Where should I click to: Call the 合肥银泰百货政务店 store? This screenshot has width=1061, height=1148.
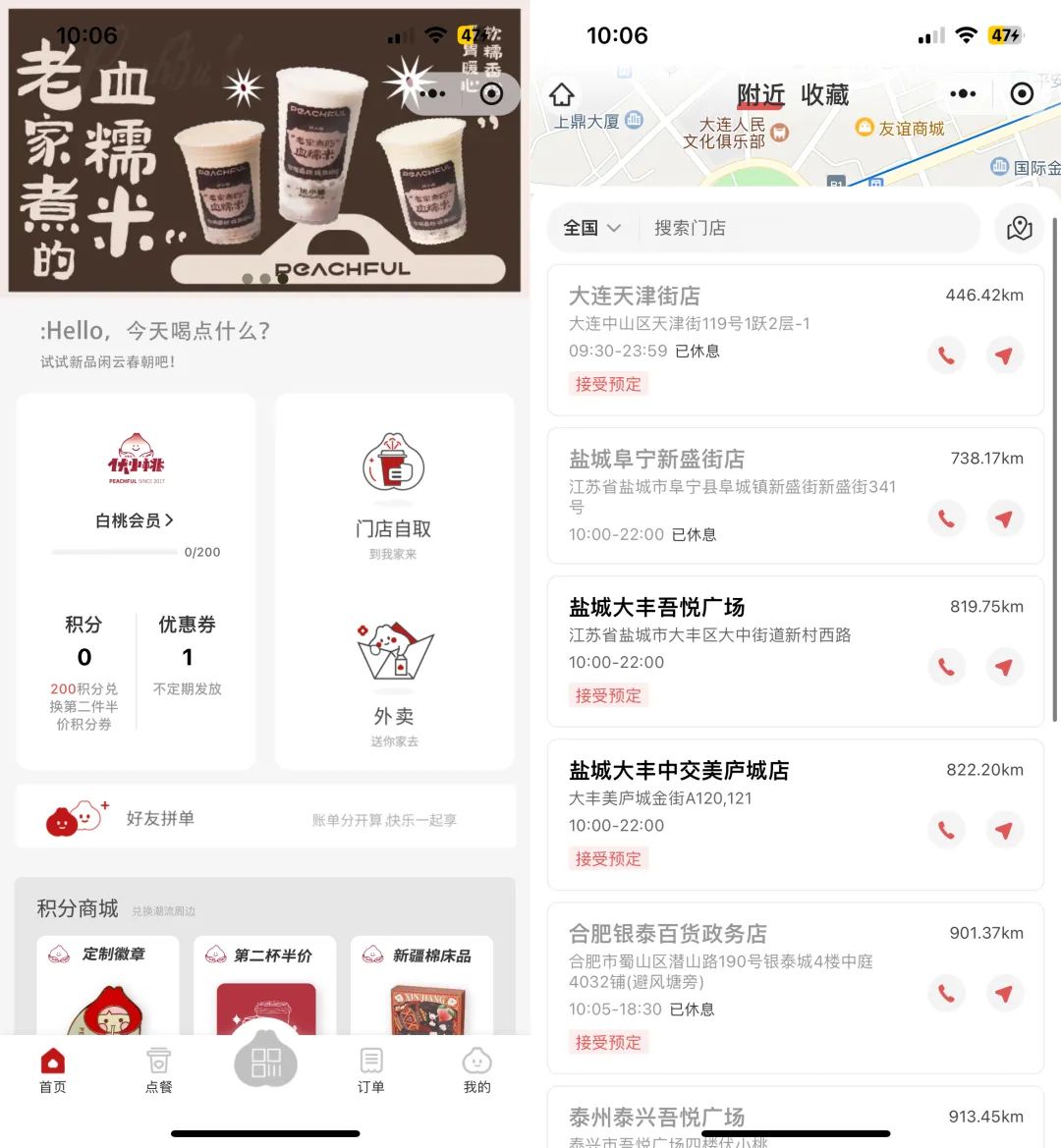(x=946, y=994)
